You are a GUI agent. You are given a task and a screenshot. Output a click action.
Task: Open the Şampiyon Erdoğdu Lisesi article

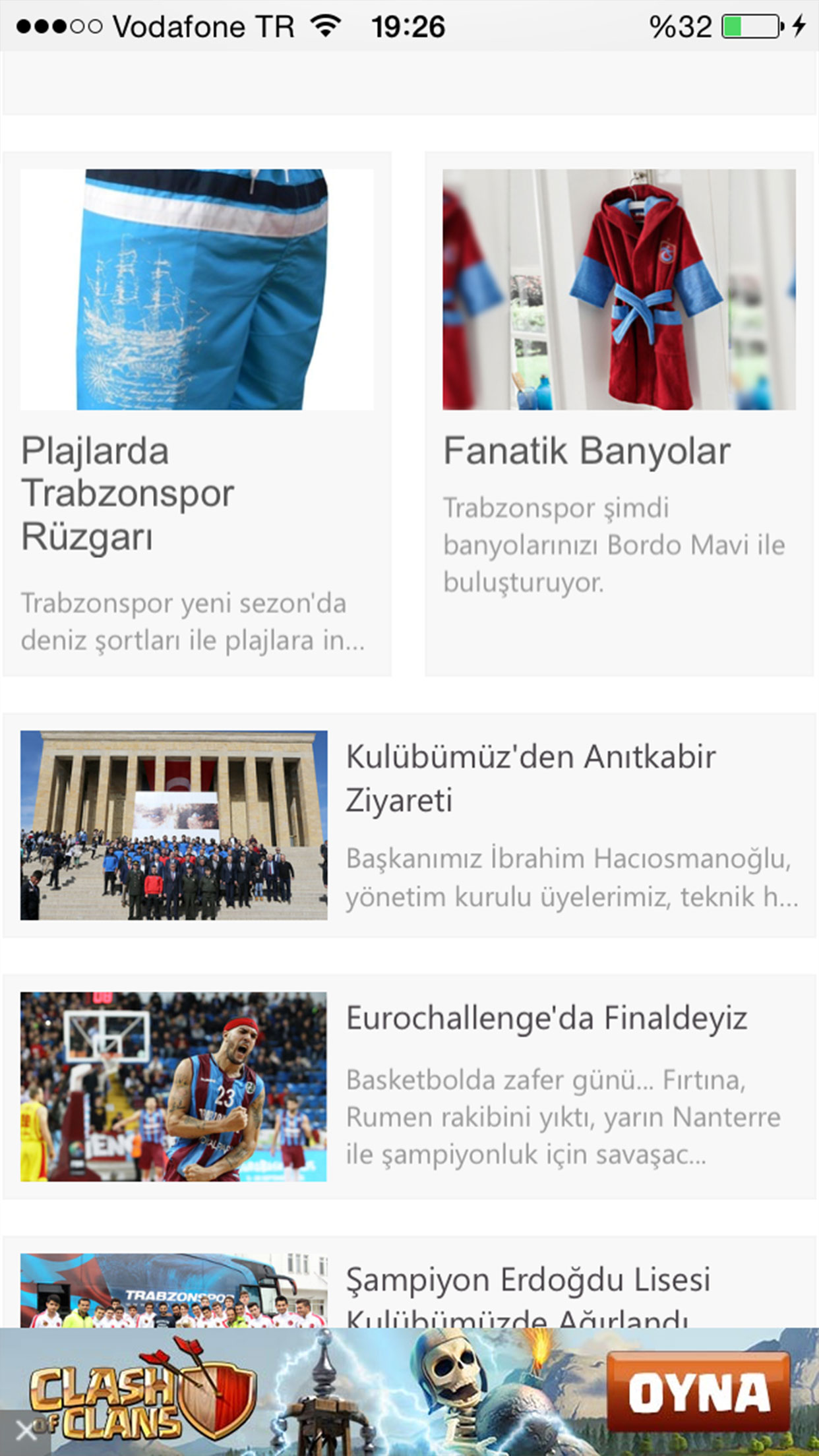(409, 1283)
